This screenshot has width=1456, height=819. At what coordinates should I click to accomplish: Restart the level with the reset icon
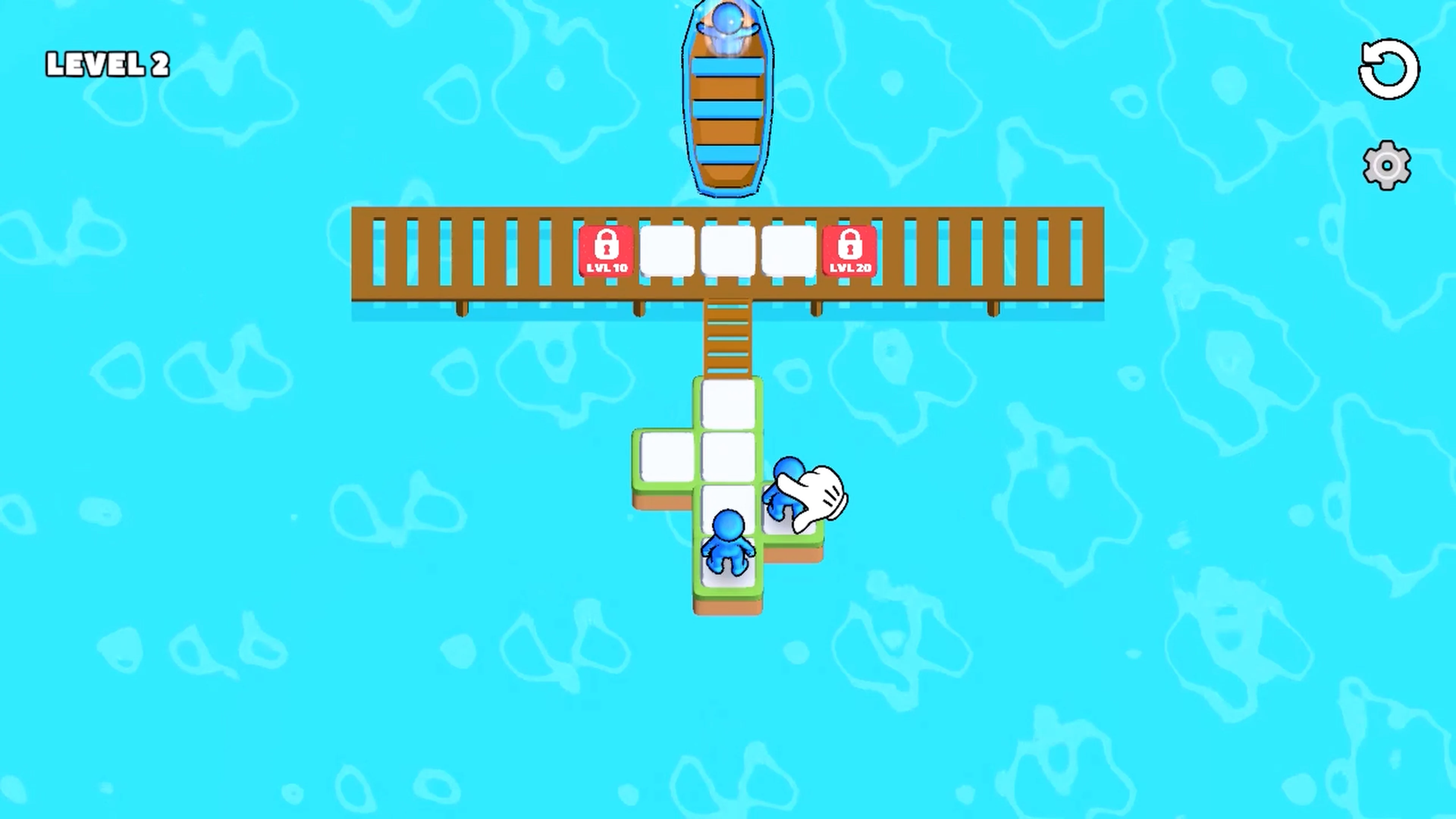point(1388,69)
